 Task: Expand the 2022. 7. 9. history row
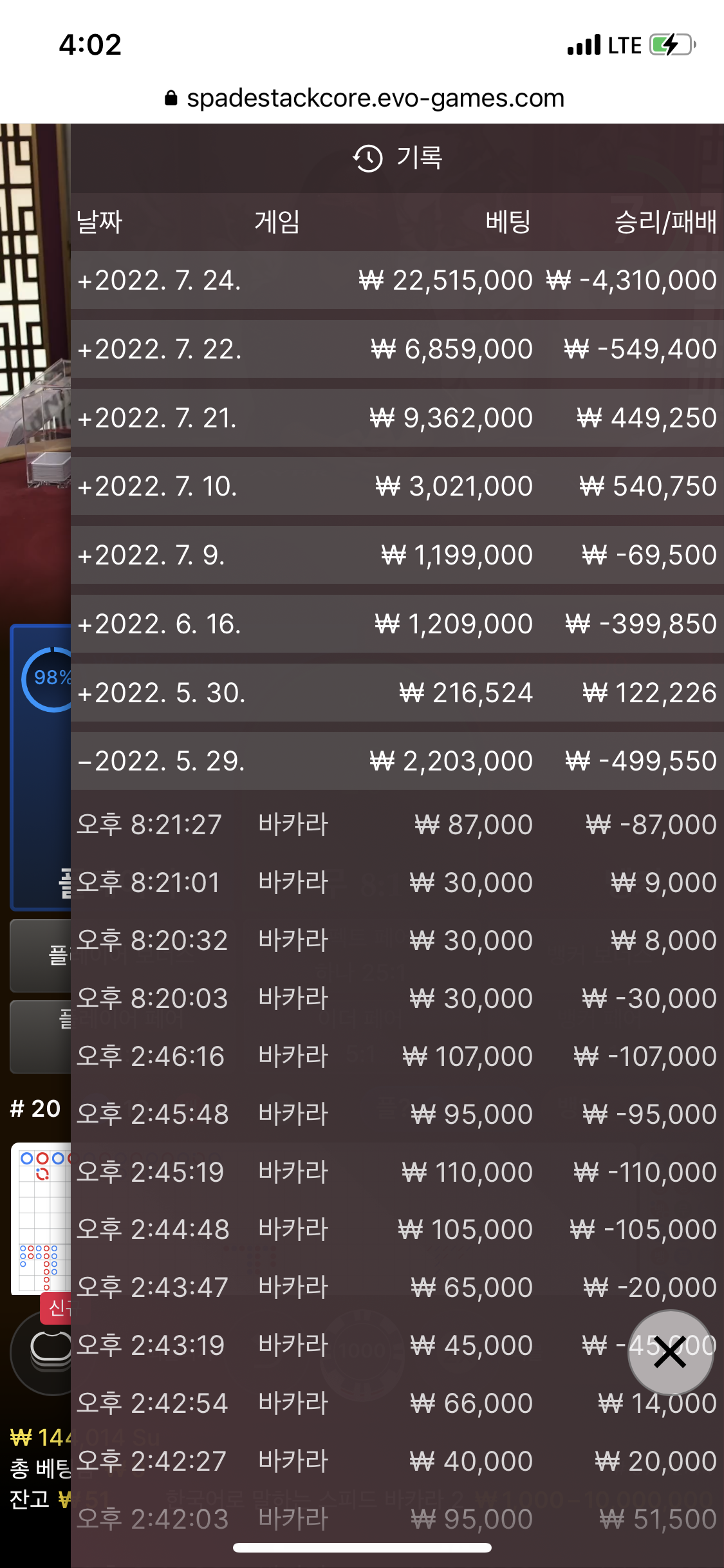pyautogui.click(x=396, y=555)
